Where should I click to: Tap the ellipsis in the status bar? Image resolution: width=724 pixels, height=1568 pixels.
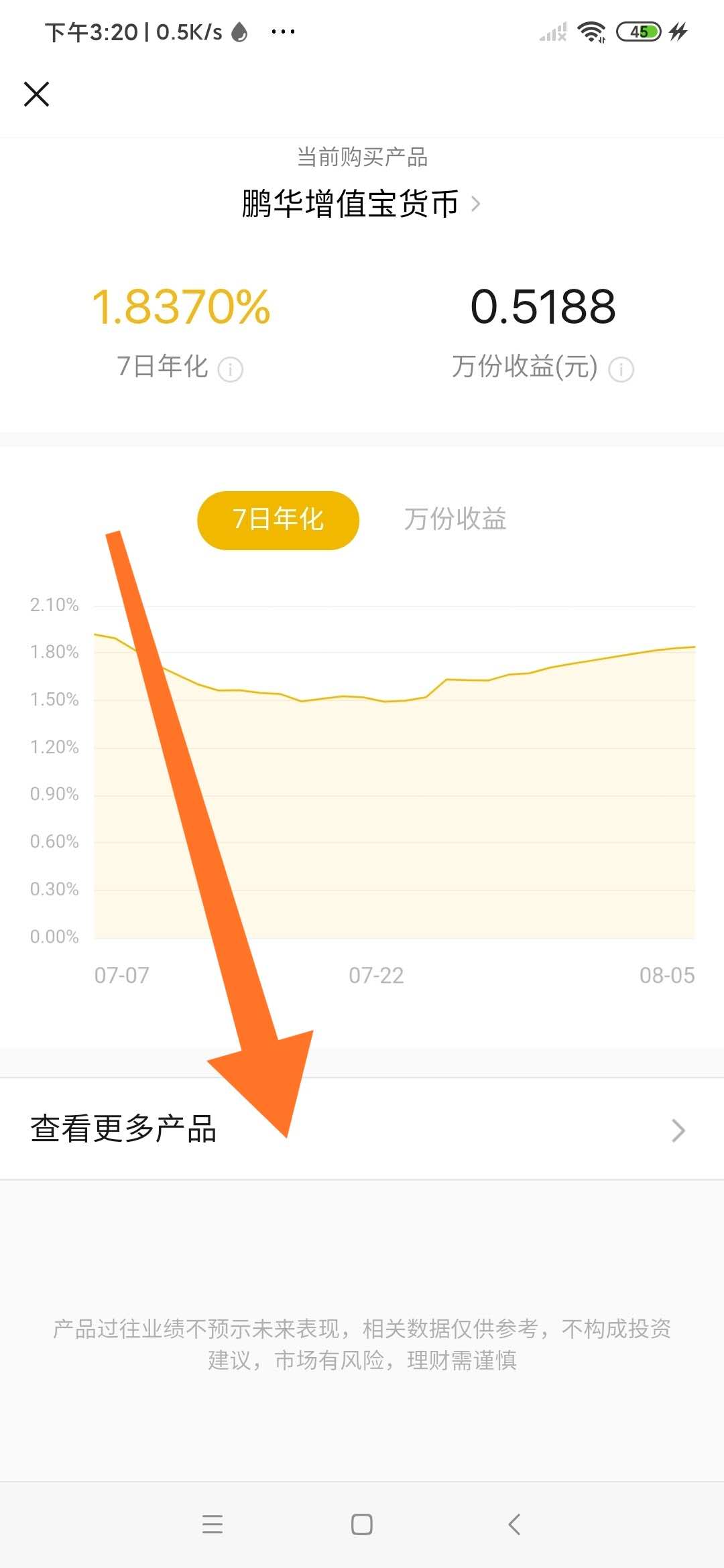point(282,31)
